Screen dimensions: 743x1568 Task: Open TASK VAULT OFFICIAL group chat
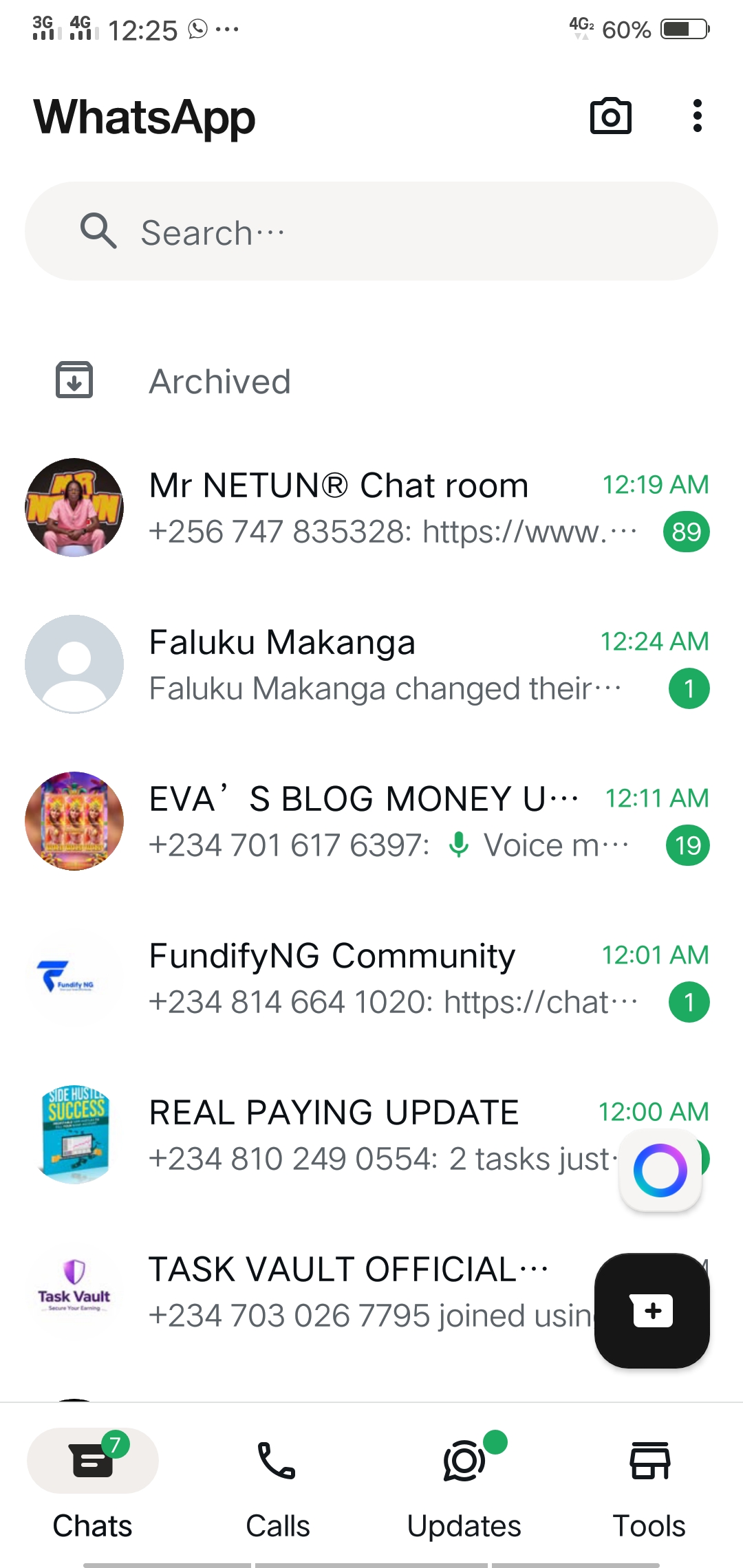[x=358, y=1292]
